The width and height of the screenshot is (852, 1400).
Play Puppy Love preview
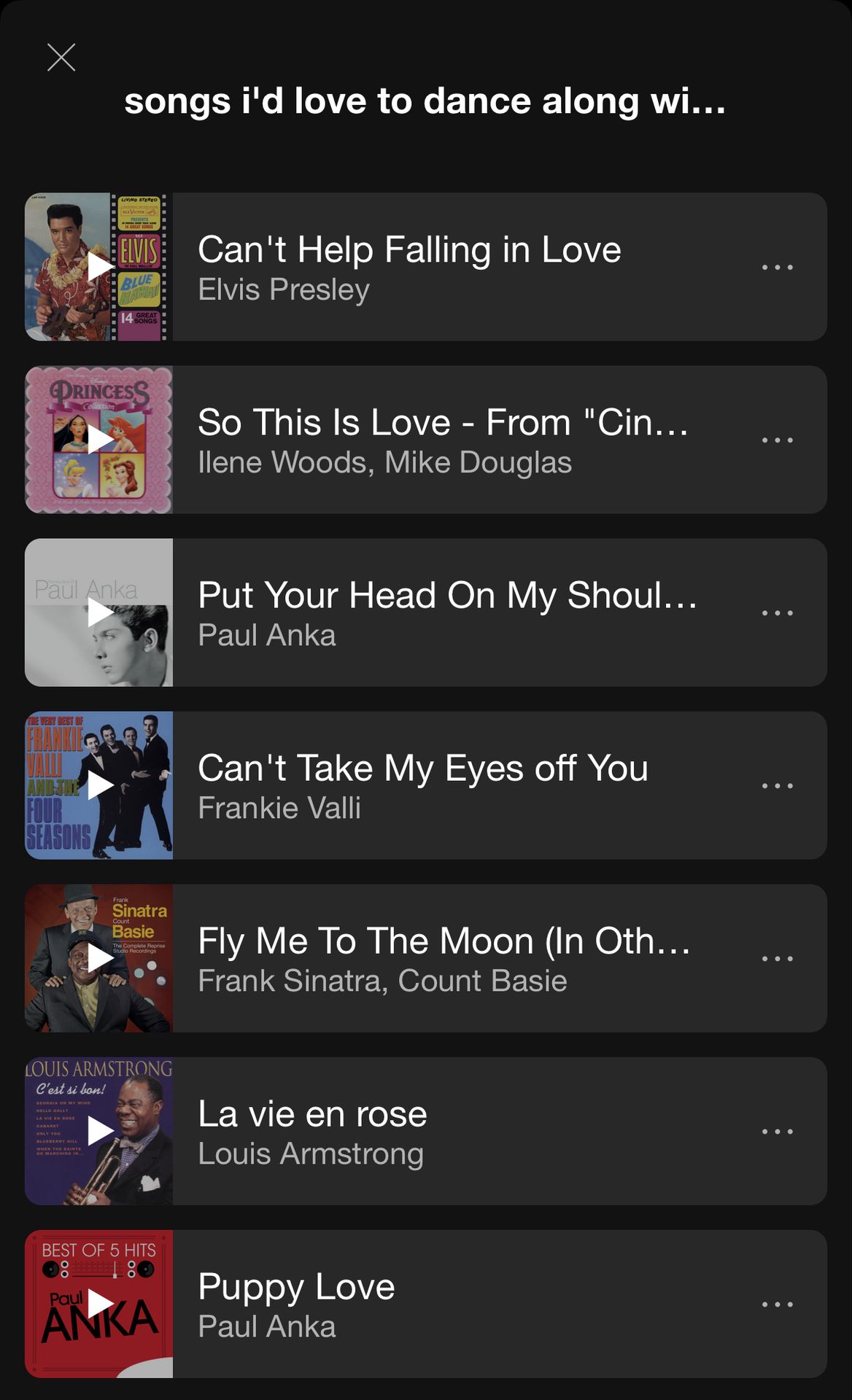pyautogui.click(x=100, y=1304)
